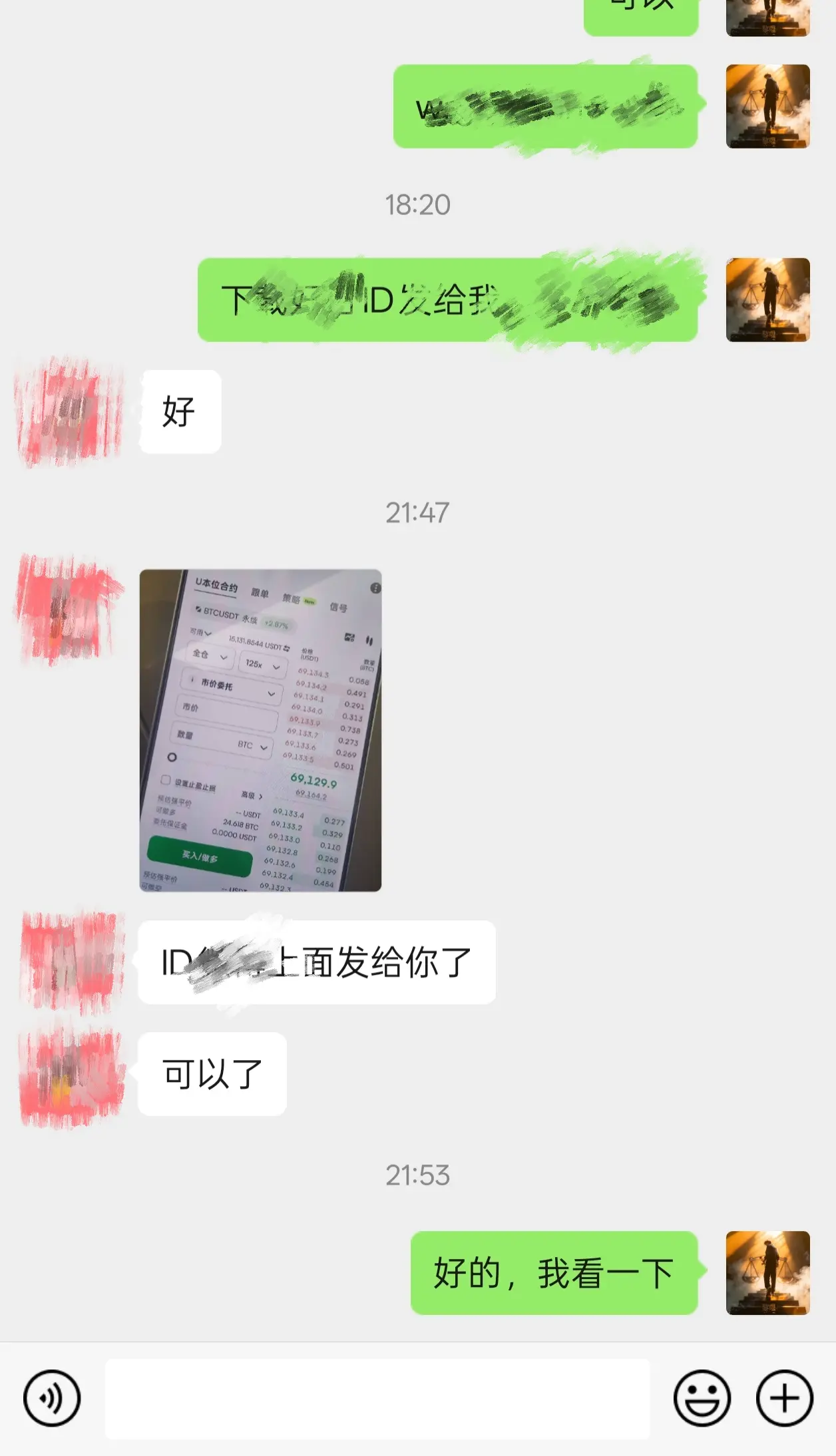
Task: Switch to the 跟单 tab
Action: click(x=260, y=593)
